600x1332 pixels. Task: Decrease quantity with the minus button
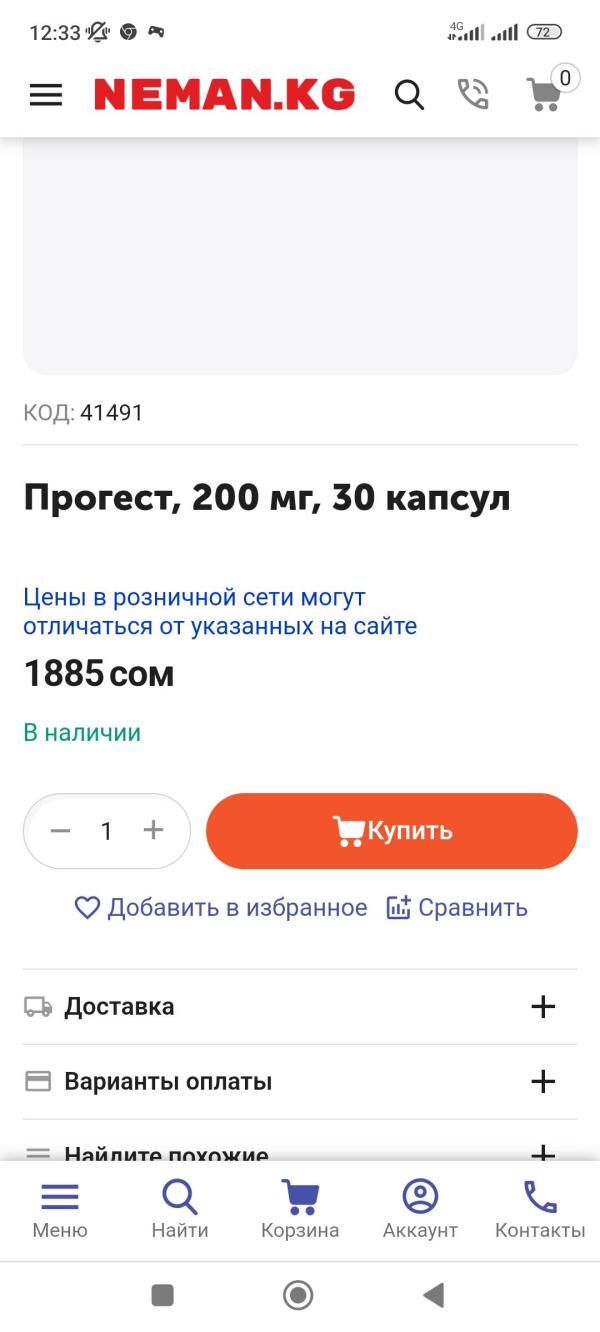(61, 831)
